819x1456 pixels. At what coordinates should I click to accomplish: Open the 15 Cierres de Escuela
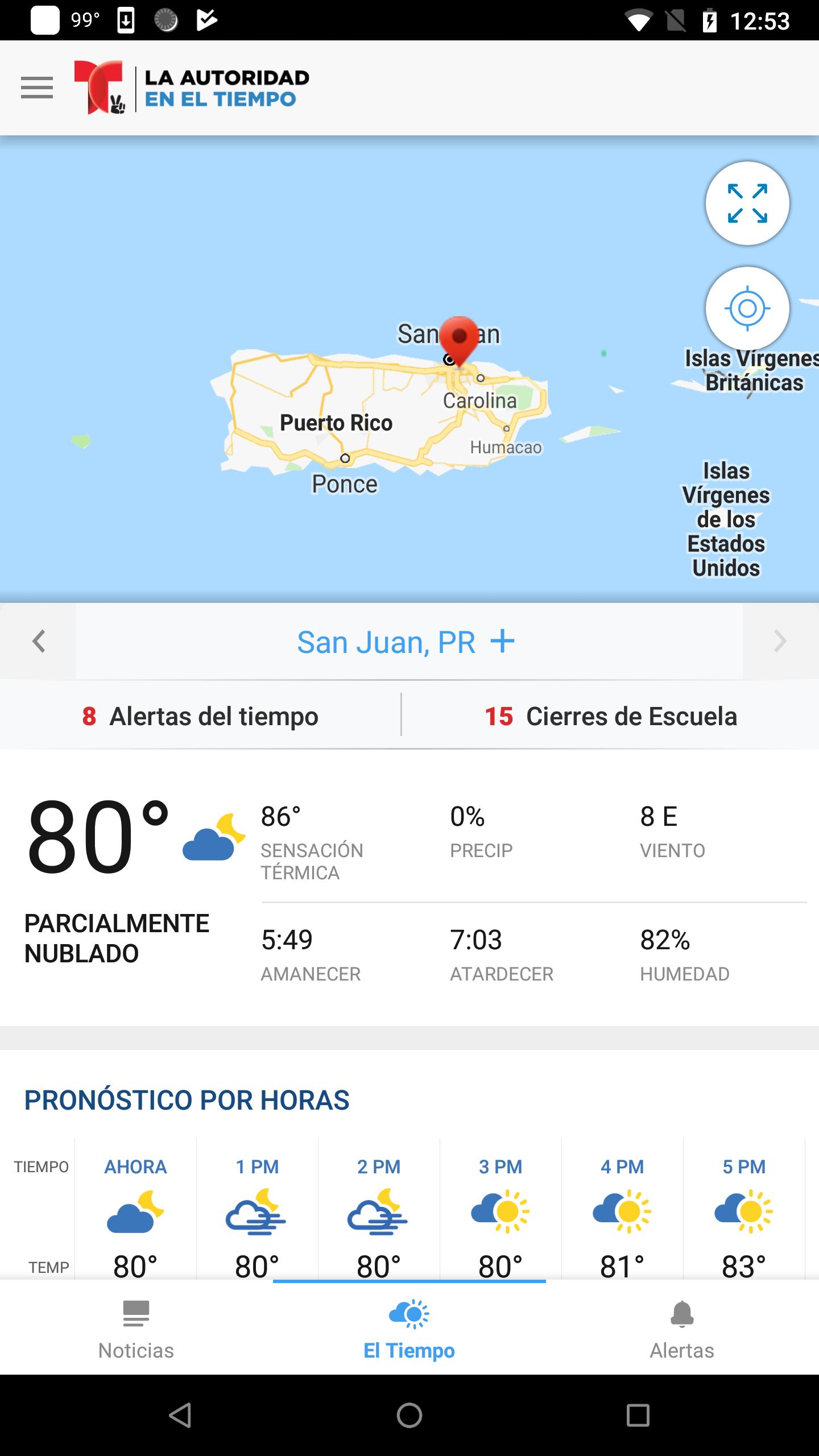click(x=611, y=716)
